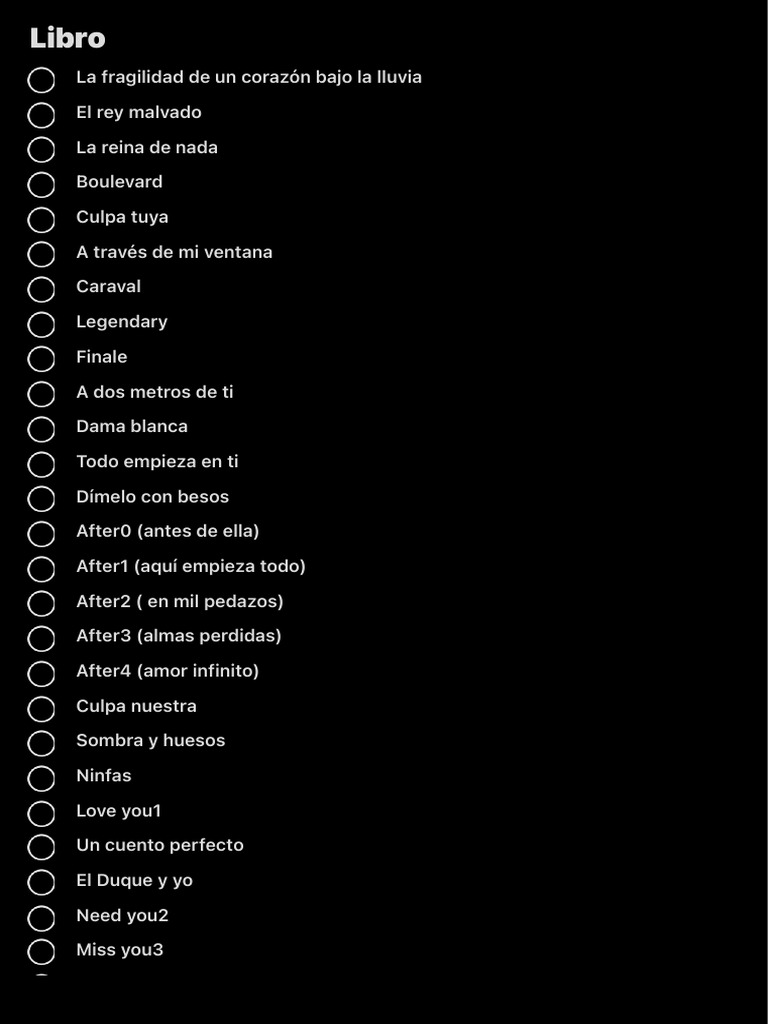This screenshot has height=1024, width=768.
Task: Check the Boulevard item
Action: pyautogui.click(x=41, y=185)
